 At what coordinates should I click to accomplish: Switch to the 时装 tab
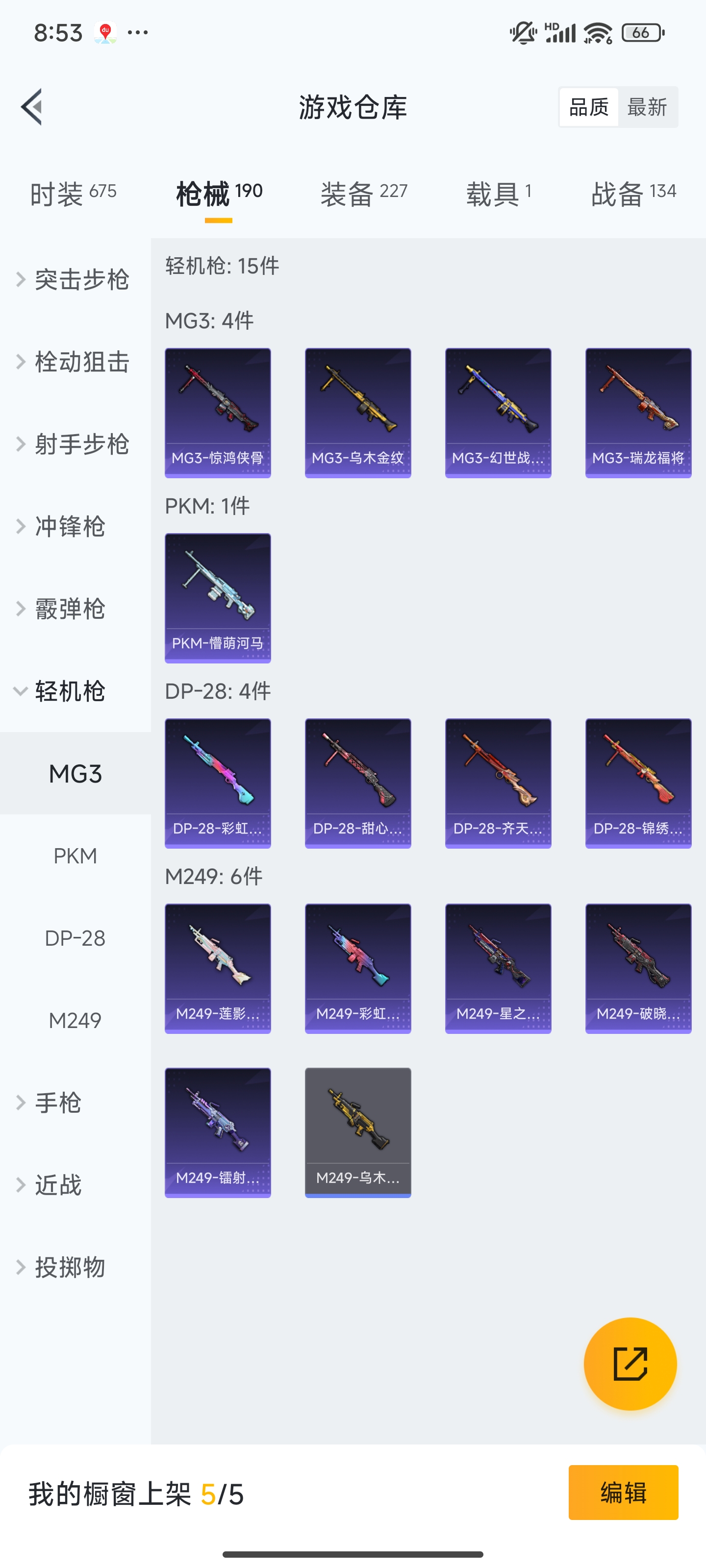(73, 194)
